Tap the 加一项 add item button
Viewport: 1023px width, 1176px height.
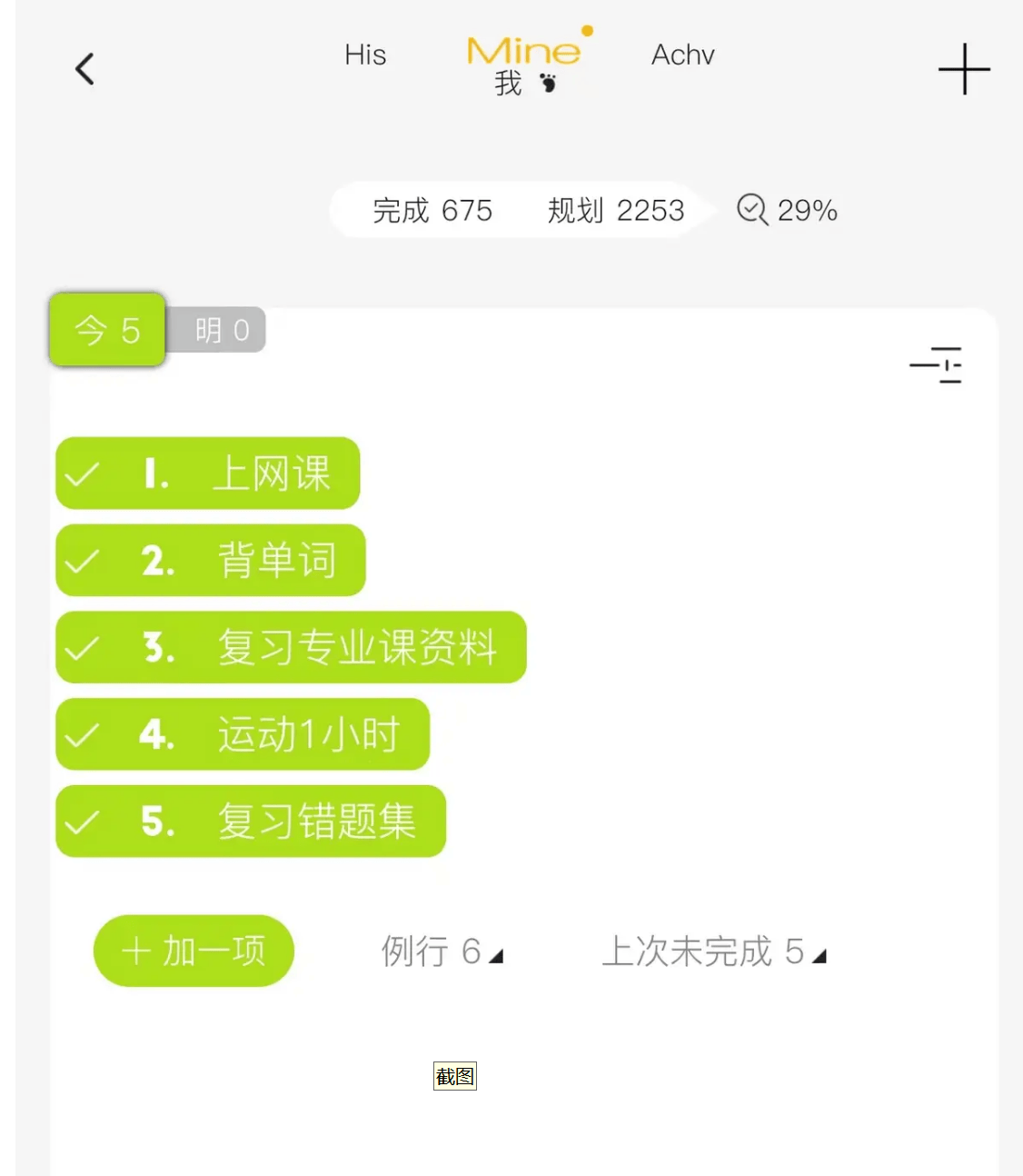(194, 951)
